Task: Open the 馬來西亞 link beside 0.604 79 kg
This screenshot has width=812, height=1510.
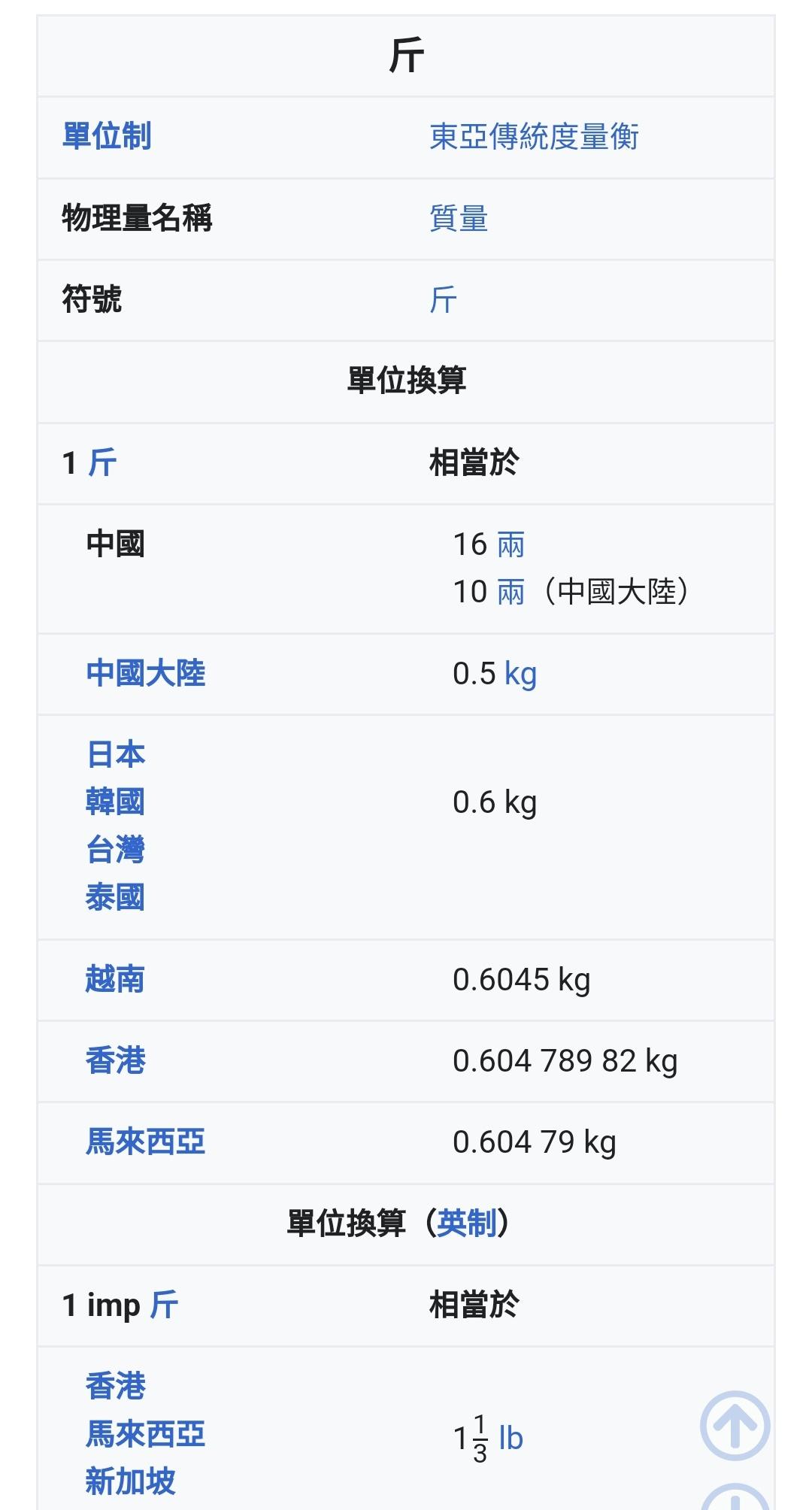Action: pos(145,1142)
